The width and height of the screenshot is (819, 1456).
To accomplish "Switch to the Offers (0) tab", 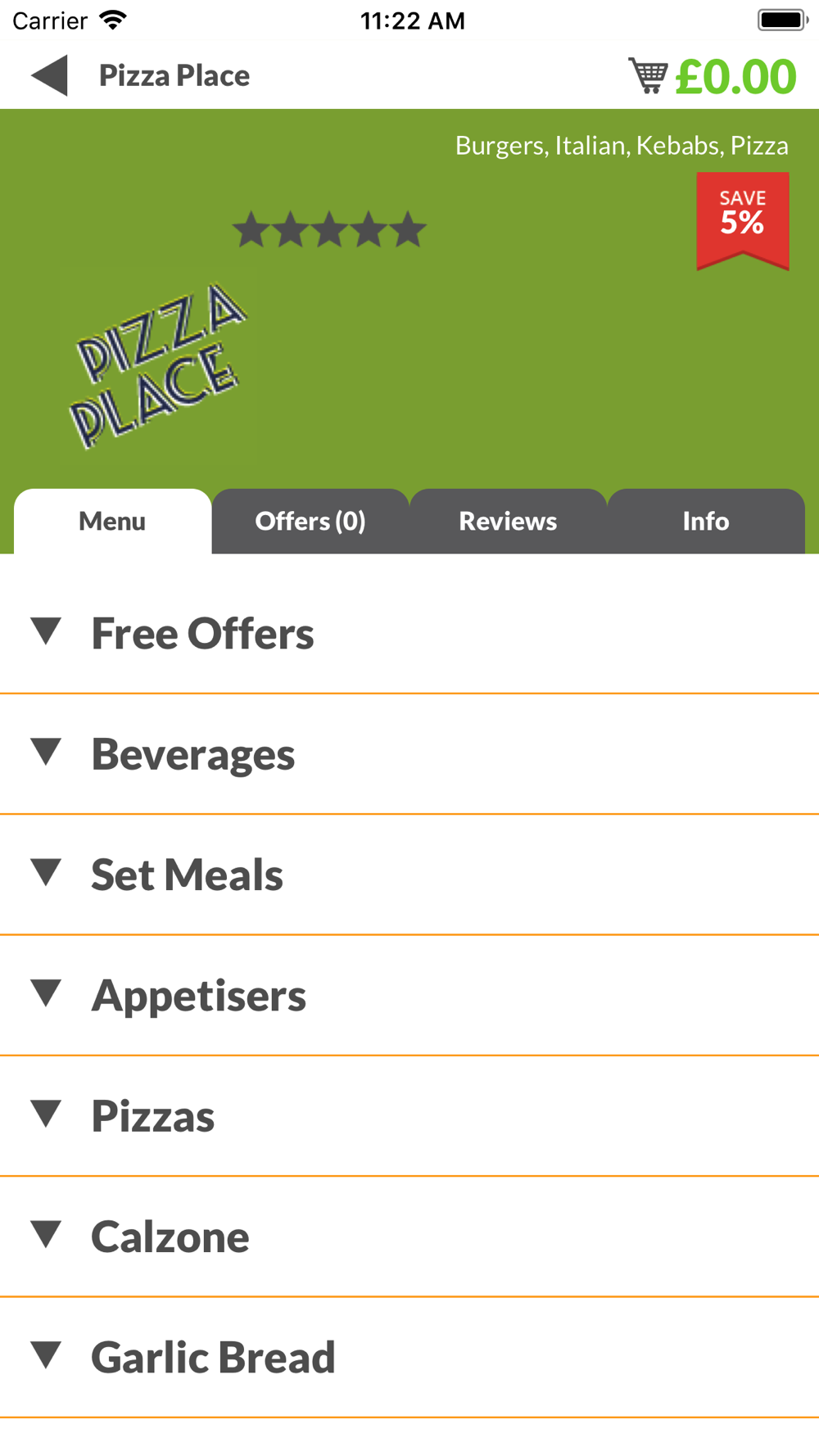I will click(310, 521).
